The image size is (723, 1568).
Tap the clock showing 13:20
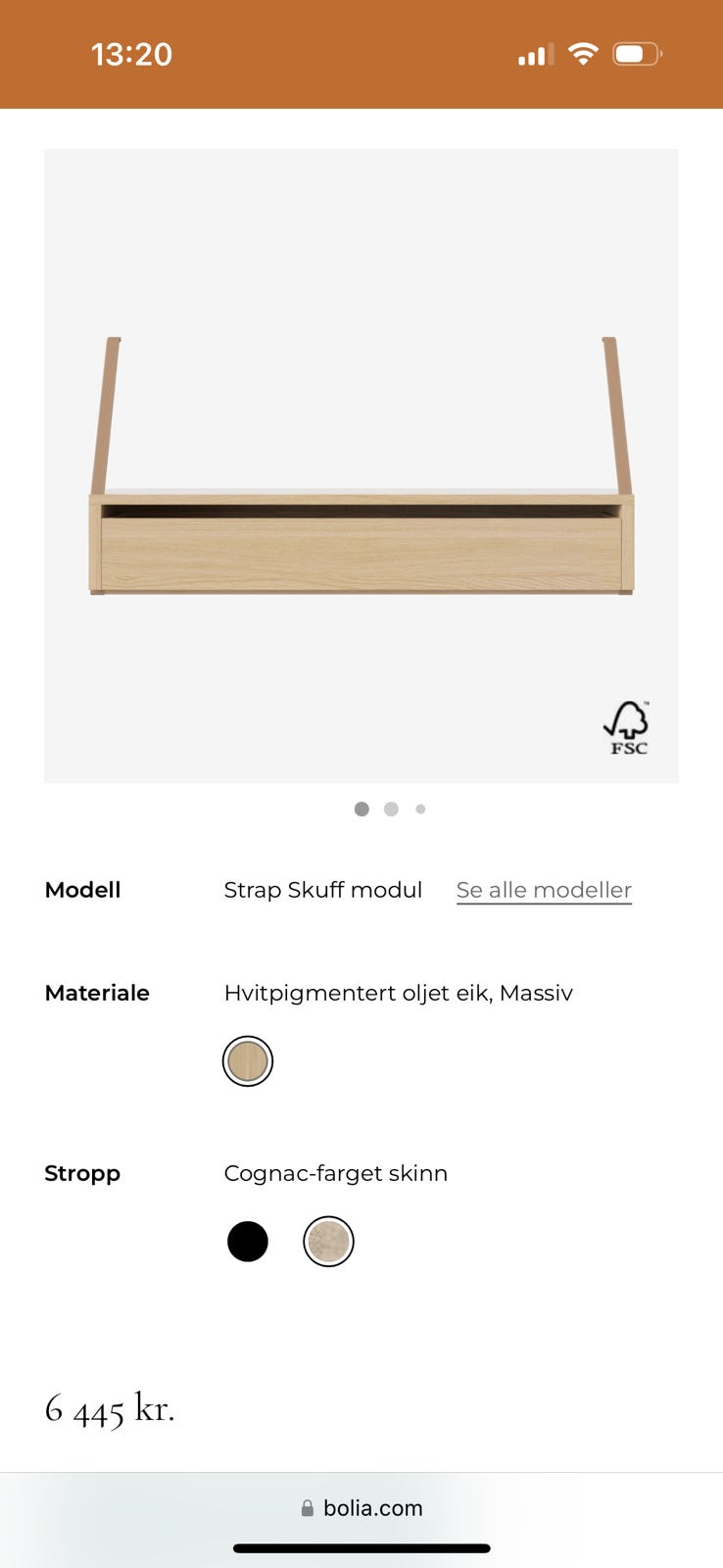point(132,54)
